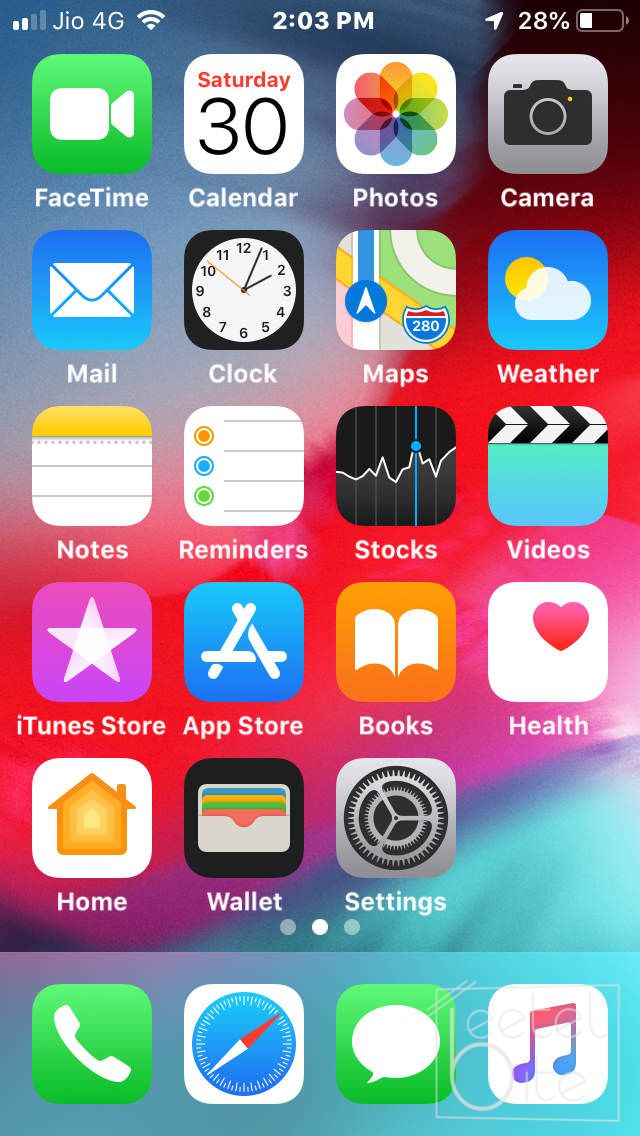Launch the Calendar app
Screen dimensions: 640x1136
(x=244, y=114)
